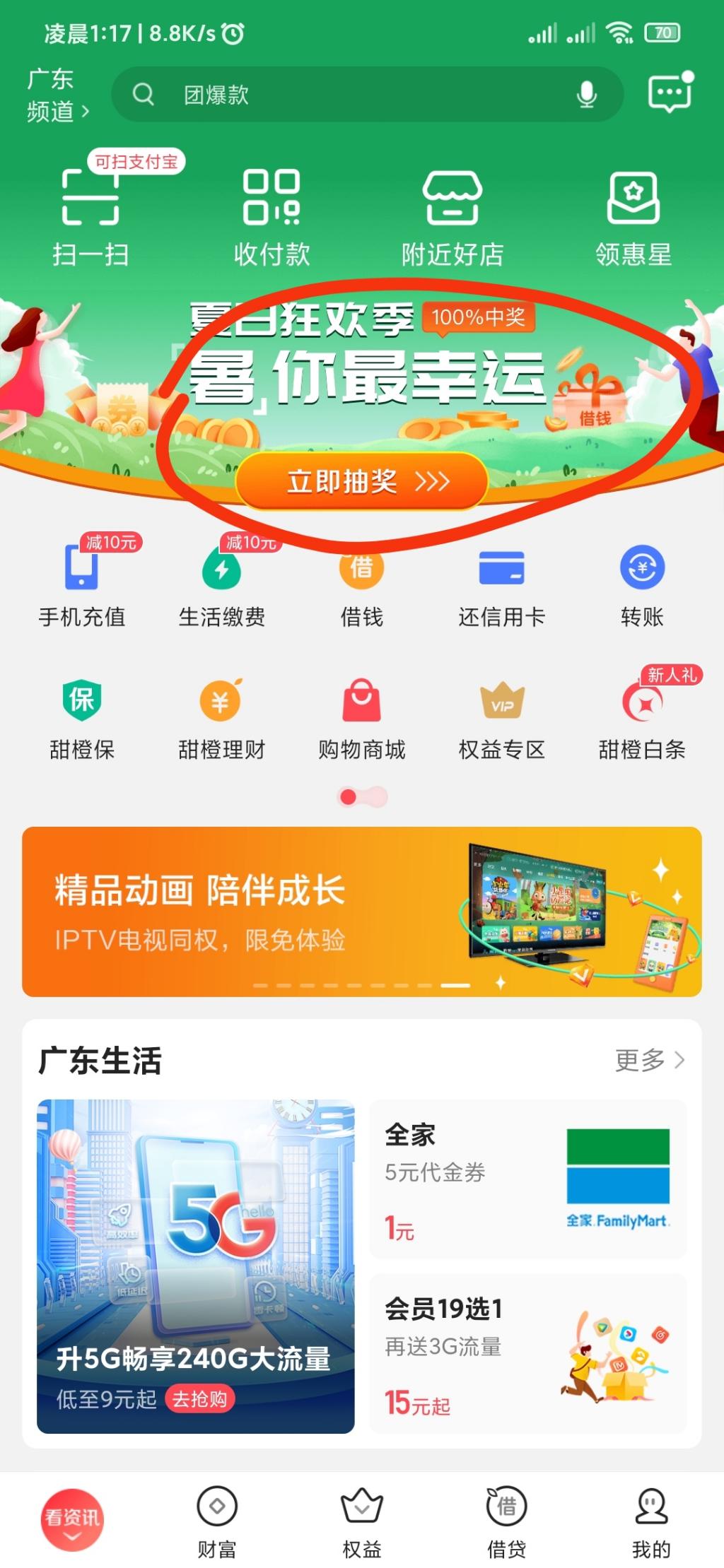Tap the voice search microphone
The height and width of the screenshot is (1568, 724).
tap(586, 94)
